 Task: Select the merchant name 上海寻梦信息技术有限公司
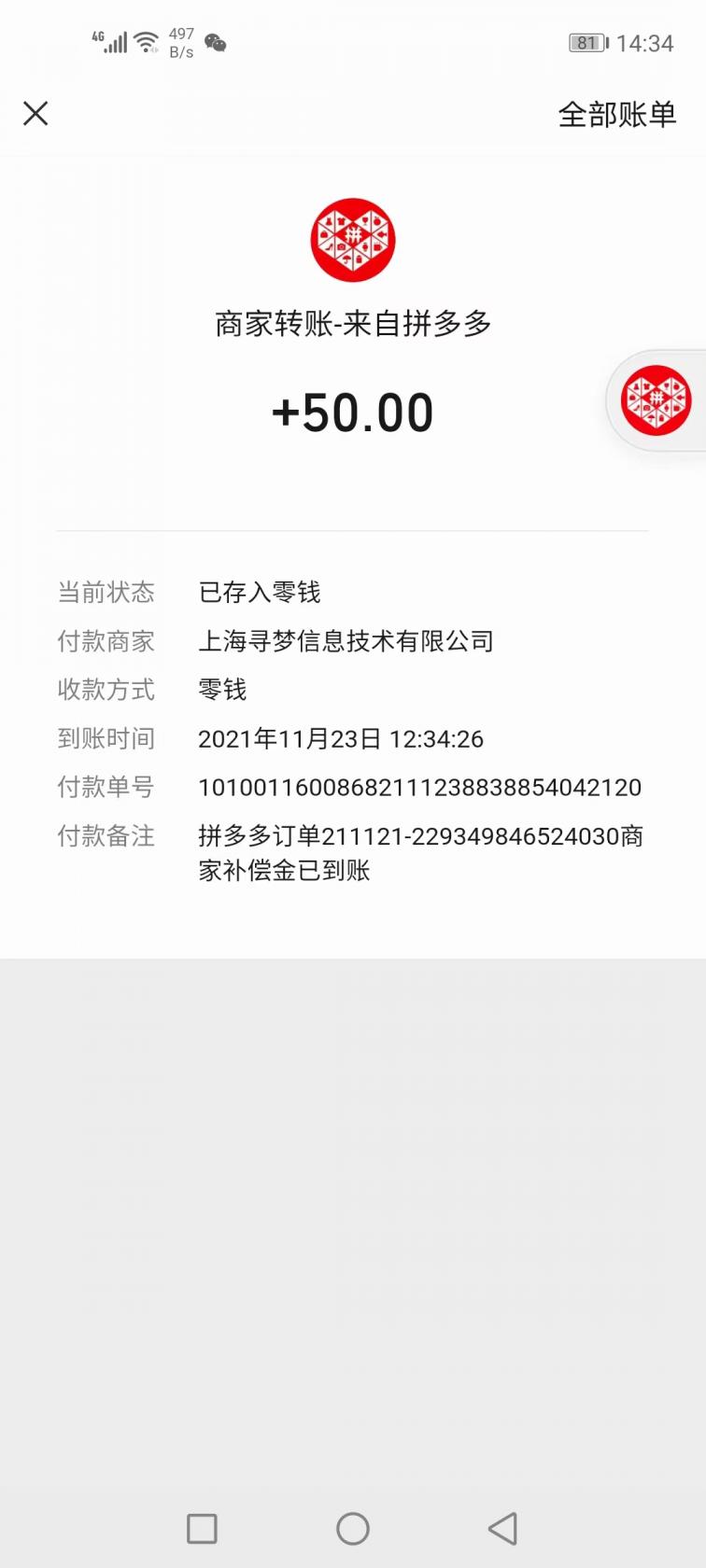point(347,641)
